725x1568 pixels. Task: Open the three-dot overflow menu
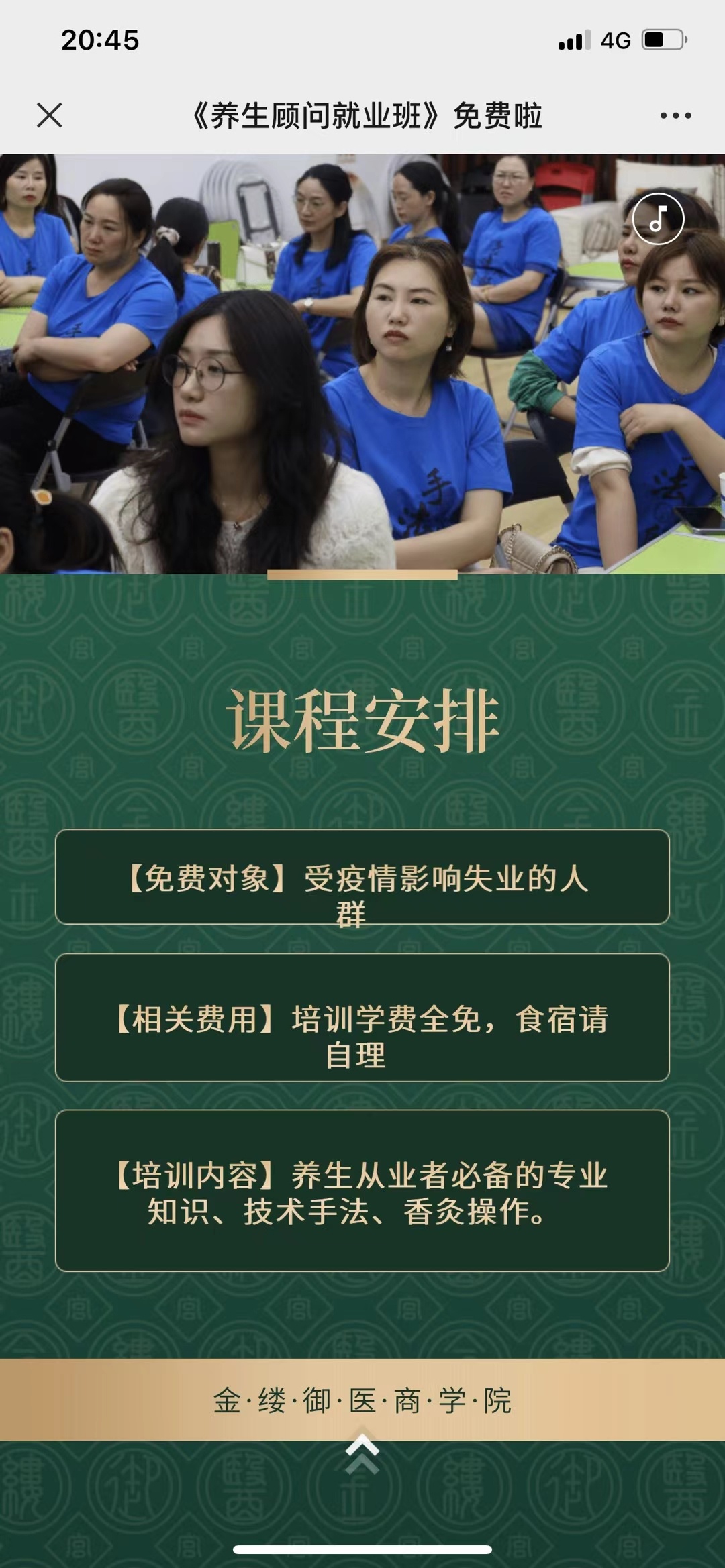coord(675,116)
